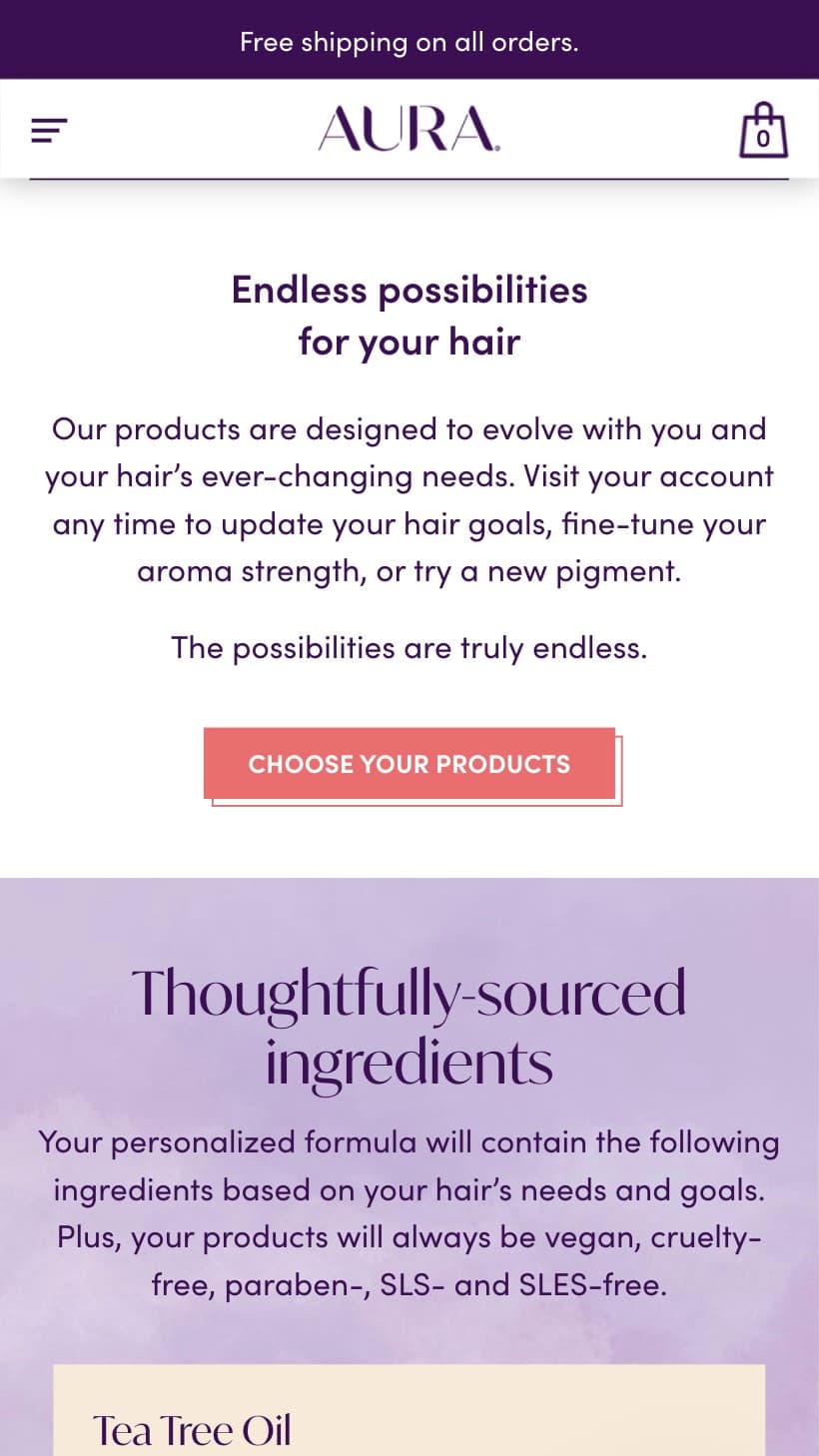Tap the Choose Your Products button
The width and height of the screenshot is (819, 1456).
click(409, 764)
